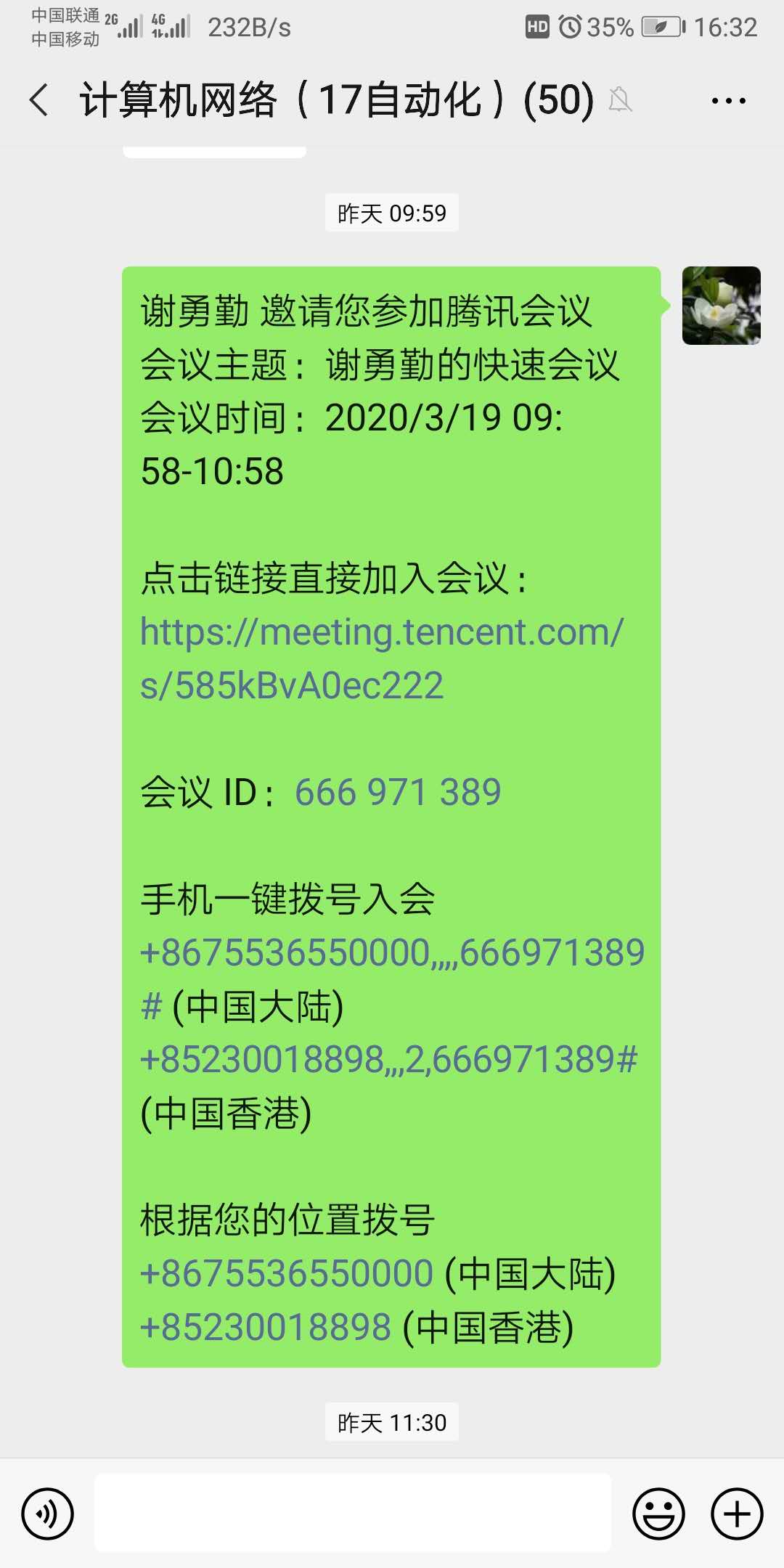Focus the message text field
Screen dimensions: 784x1568
[x=353, y=1514]
